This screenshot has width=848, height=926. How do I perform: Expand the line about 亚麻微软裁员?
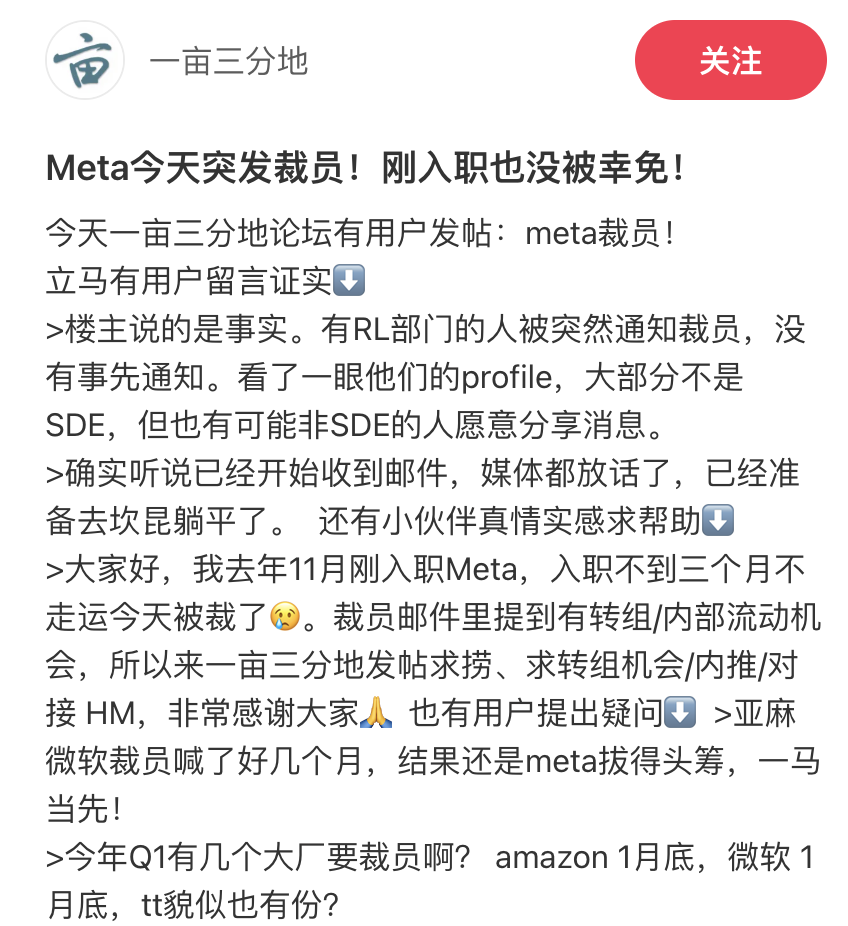(400, 758)
